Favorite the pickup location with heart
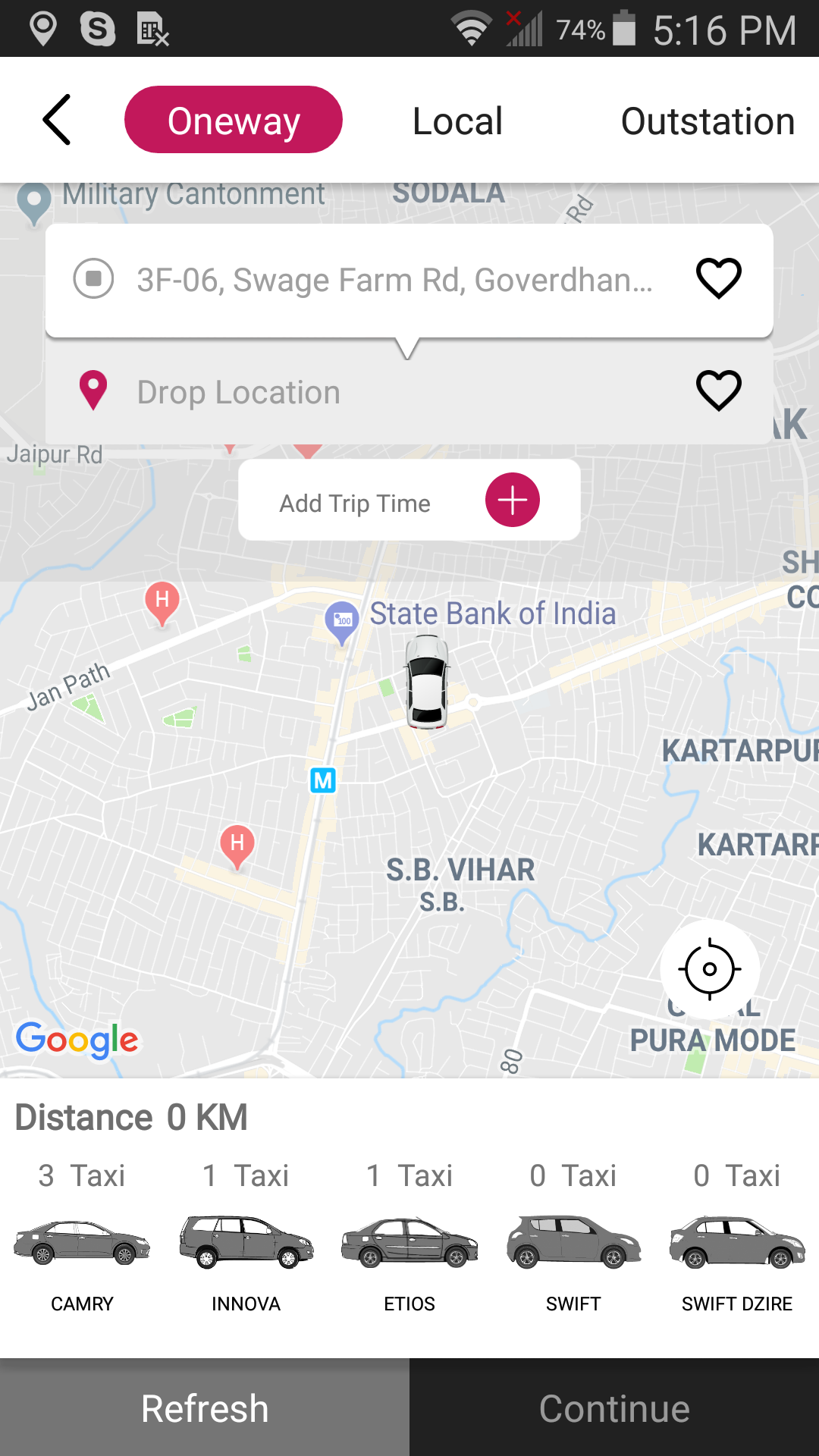The width and height of the screenshot is (819, 1456). (718, 278)
